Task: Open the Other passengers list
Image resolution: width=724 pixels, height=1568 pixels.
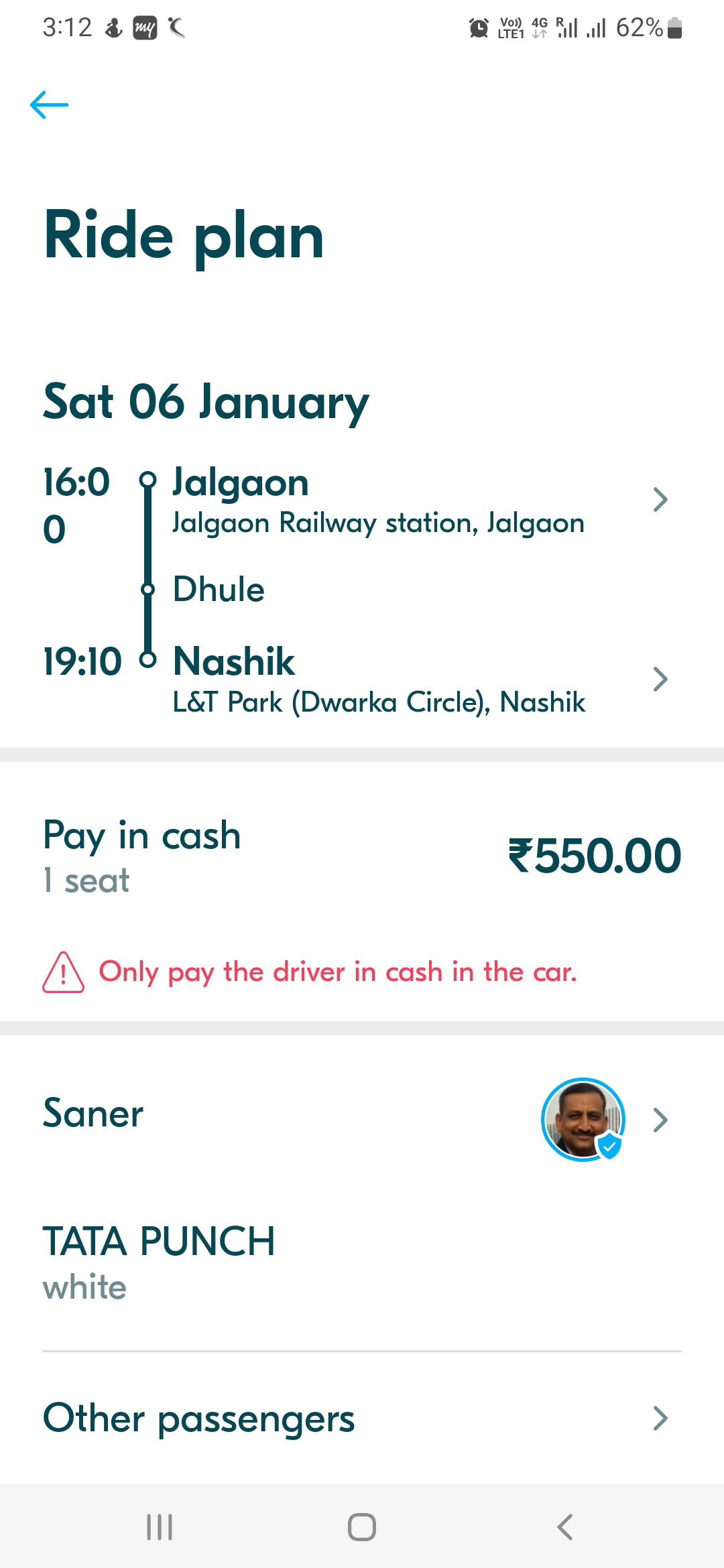Action: pos(362,1418)
